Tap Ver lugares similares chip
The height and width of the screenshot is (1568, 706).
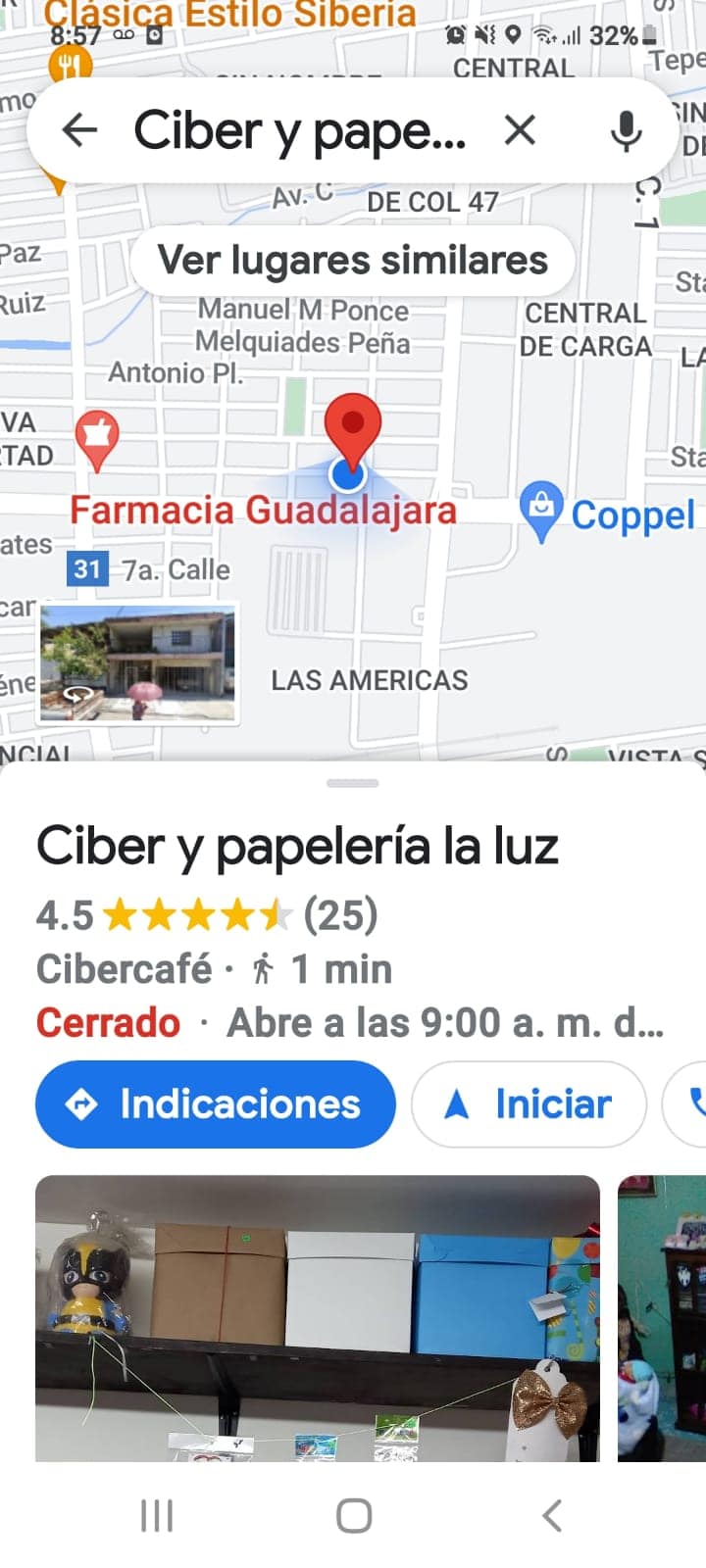pos(352,261)
